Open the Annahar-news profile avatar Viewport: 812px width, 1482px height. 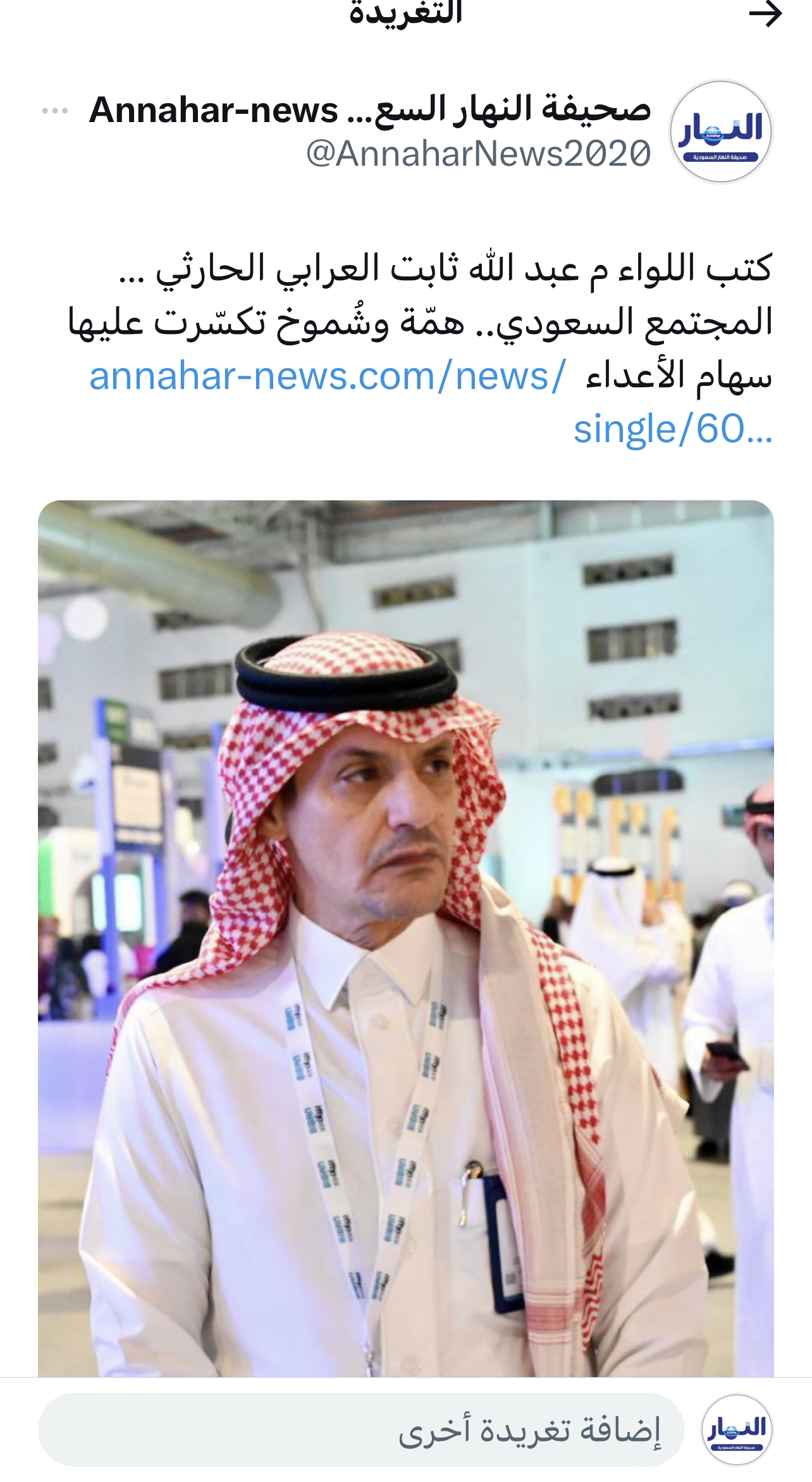[720, 132]
